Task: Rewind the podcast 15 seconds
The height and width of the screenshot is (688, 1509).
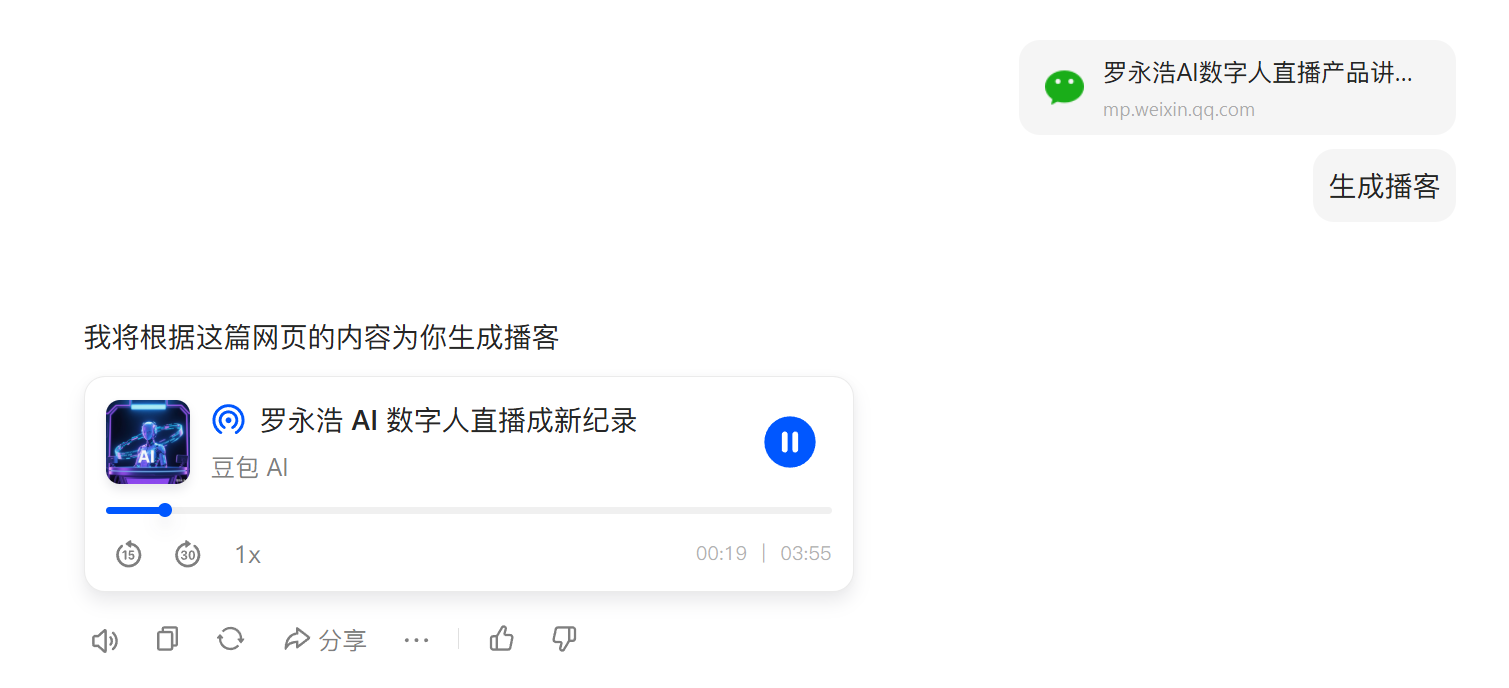Action: (129, 554)
